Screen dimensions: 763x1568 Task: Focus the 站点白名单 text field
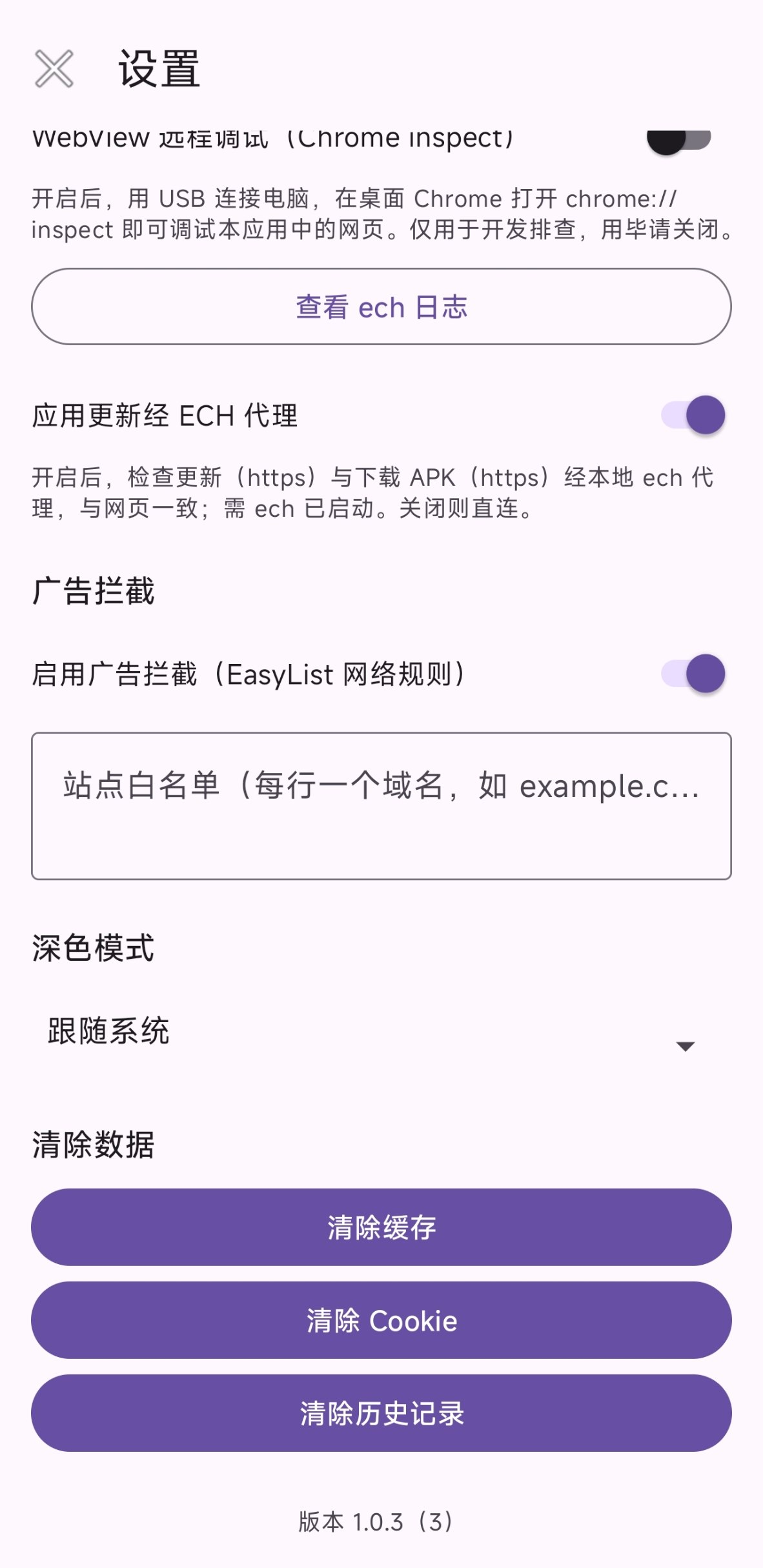pos(381,805)
